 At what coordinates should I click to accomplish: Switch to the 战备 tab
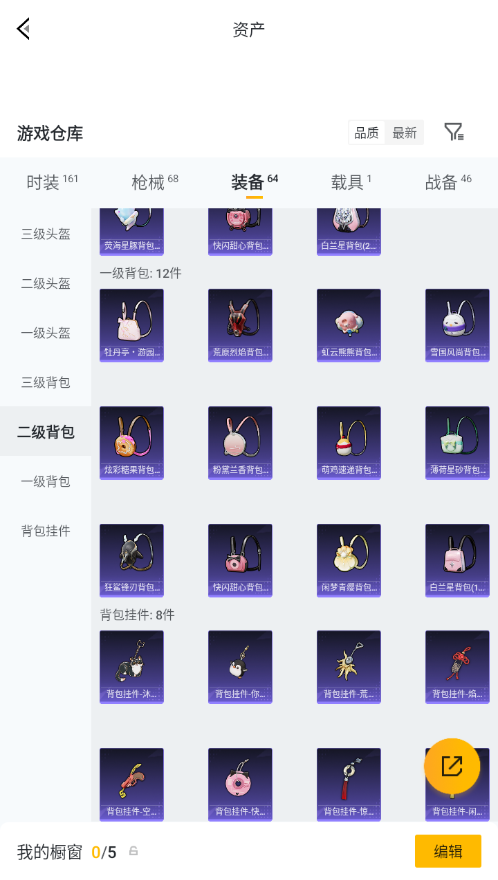click(448, 182)
